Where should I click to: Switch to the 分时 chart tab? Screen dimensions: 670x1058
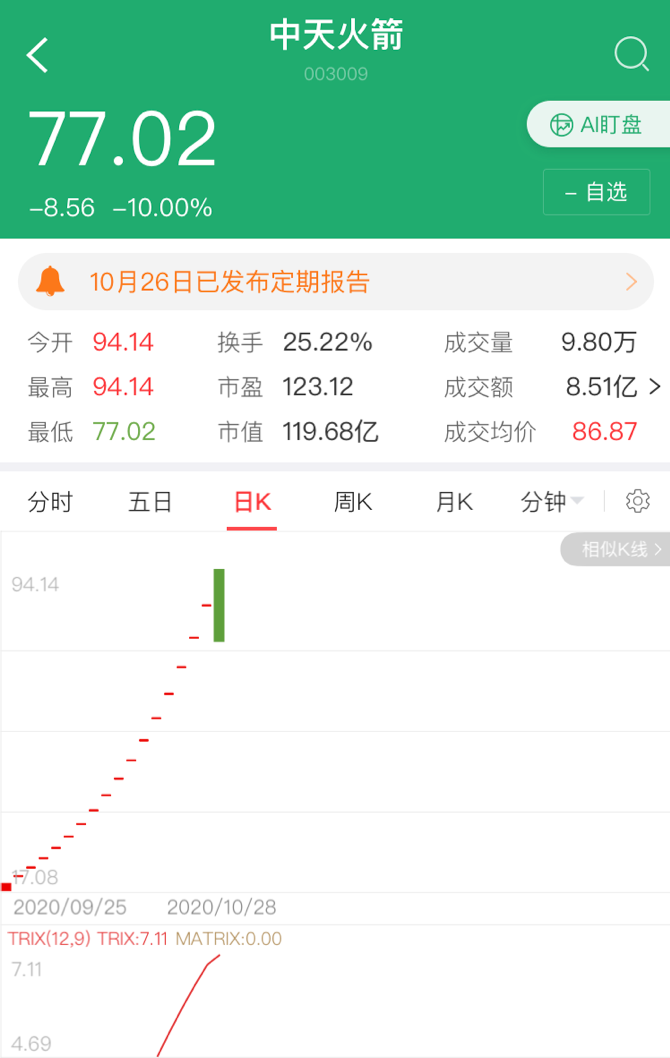(50, 502)
